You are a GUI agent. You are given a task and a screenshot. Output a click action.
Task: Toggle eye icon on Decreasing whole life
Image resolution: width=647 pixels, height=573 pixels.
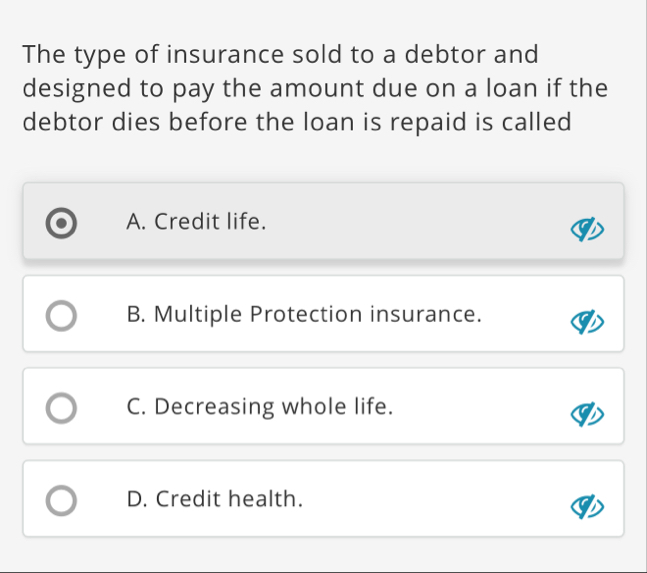pyautogui.click(x=586, y=416)
